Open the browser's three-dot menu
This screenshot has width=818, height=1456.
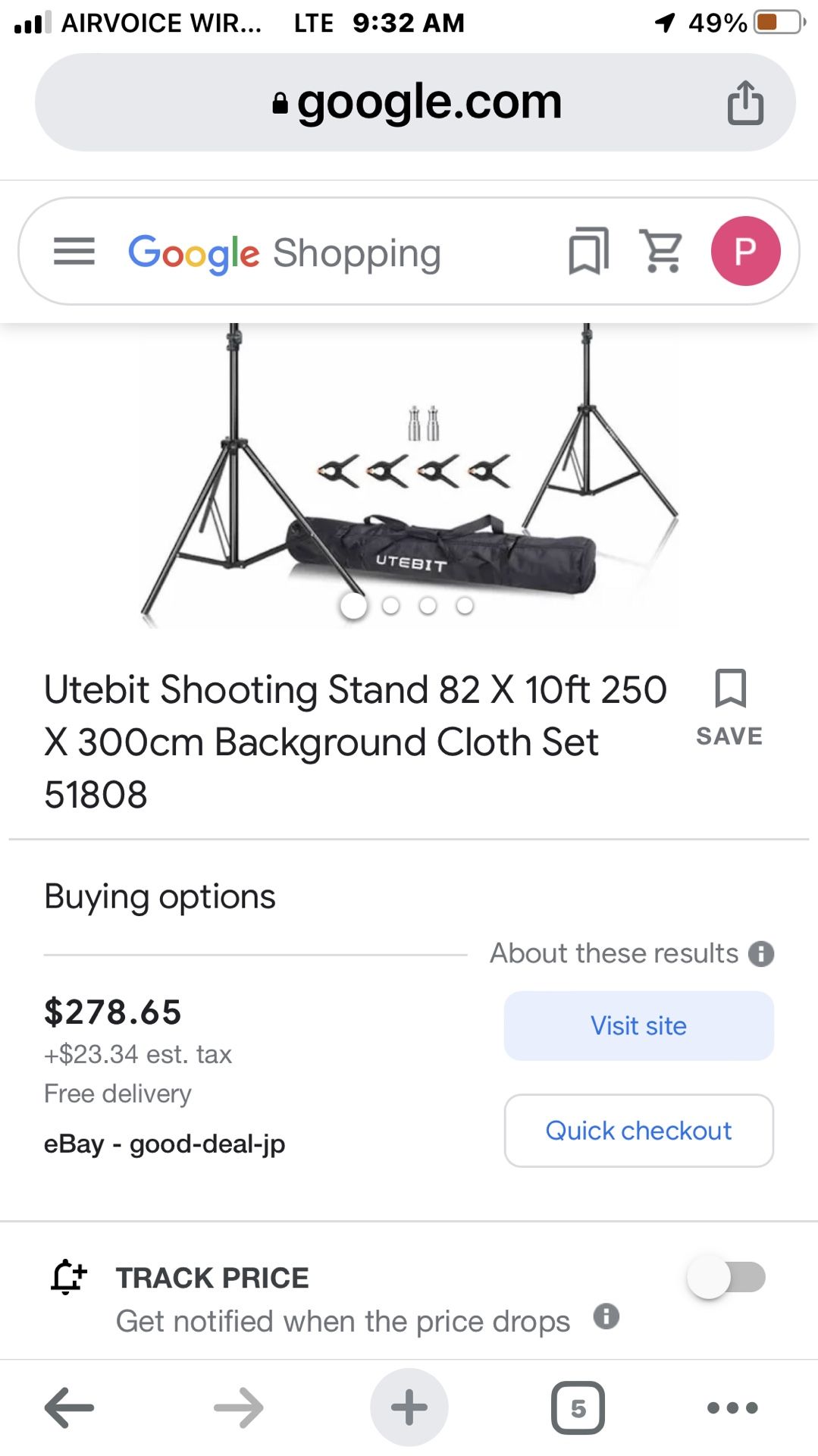coord(732,1408)
